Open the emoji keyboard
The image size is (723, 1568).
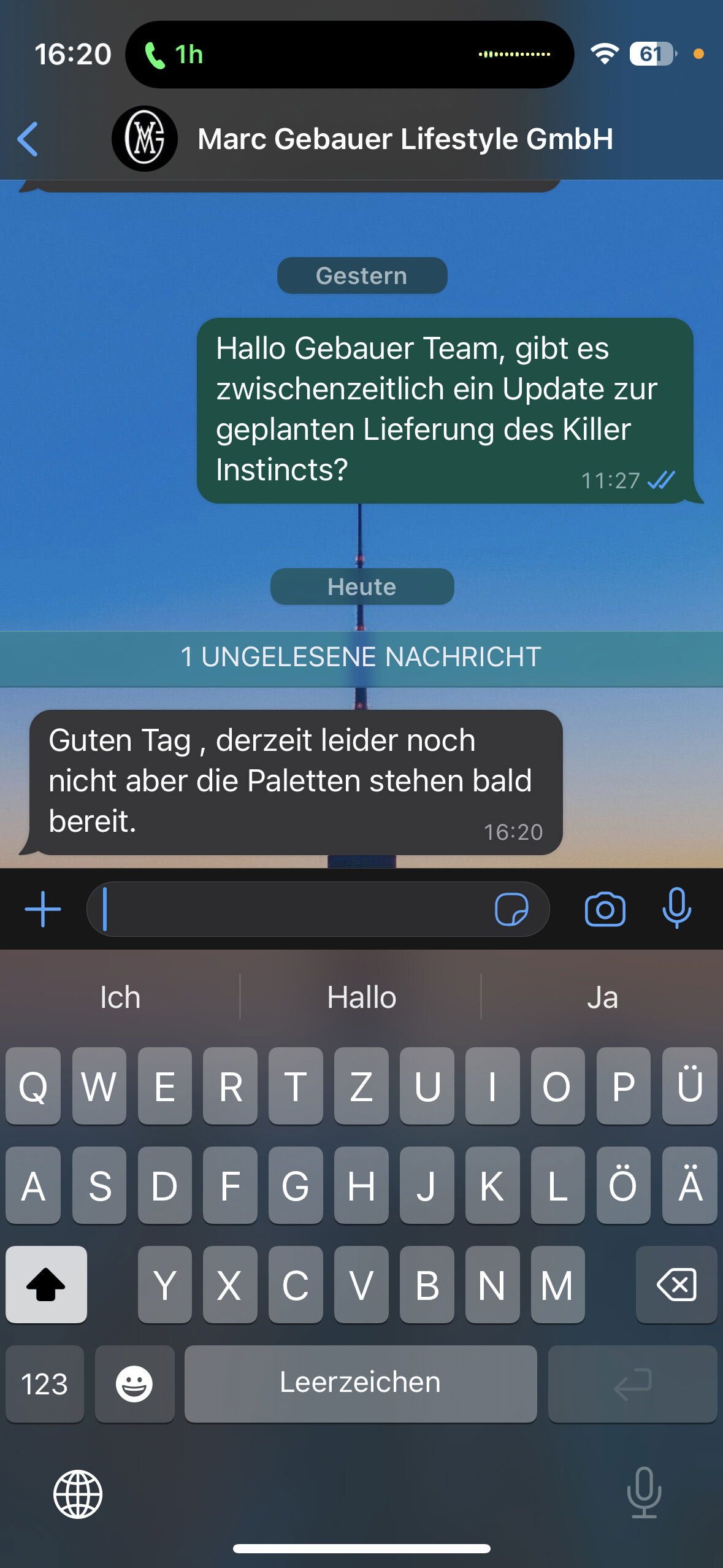[134, 1384]
